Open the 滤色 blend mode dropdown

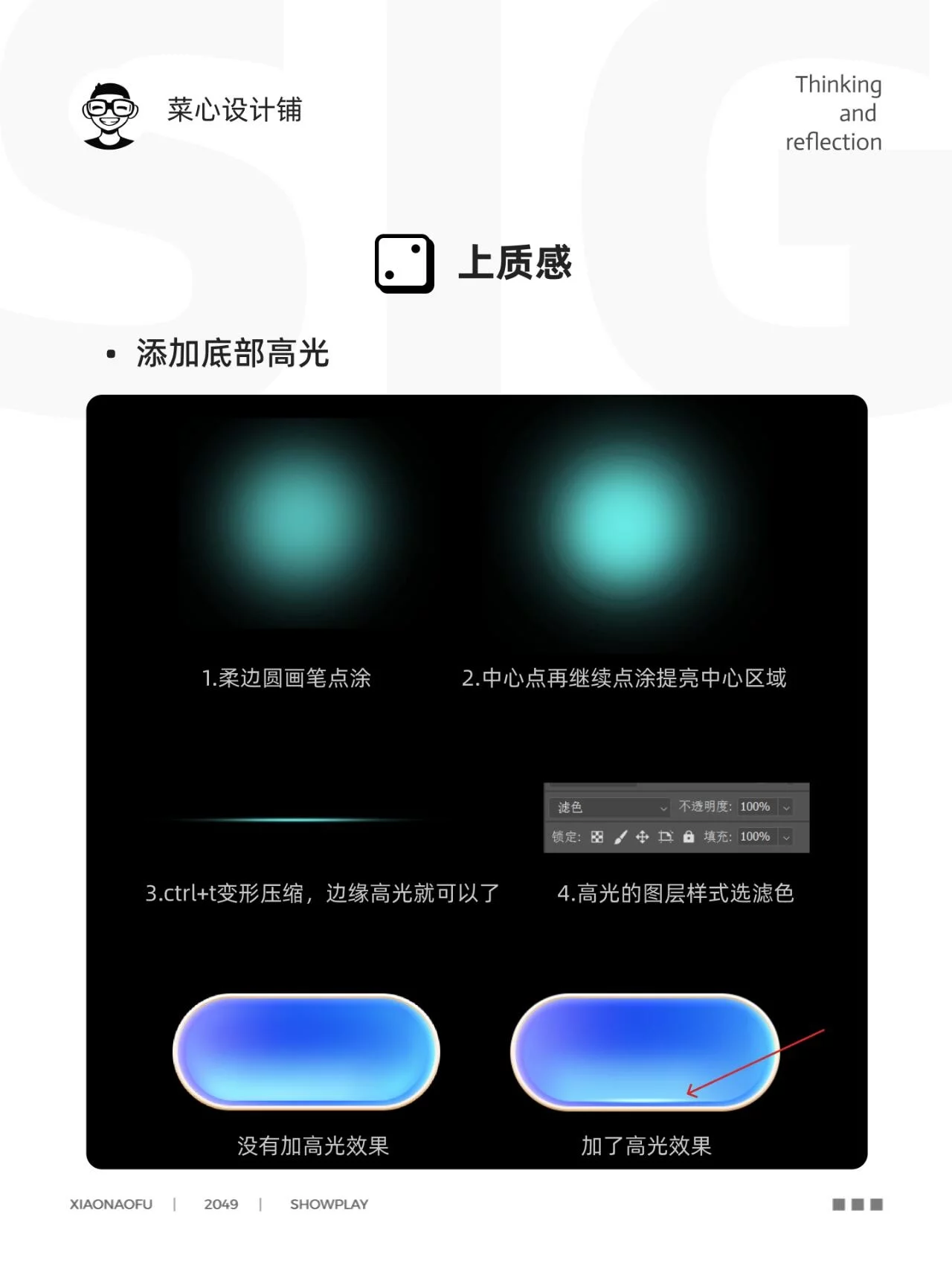point(610,807)
